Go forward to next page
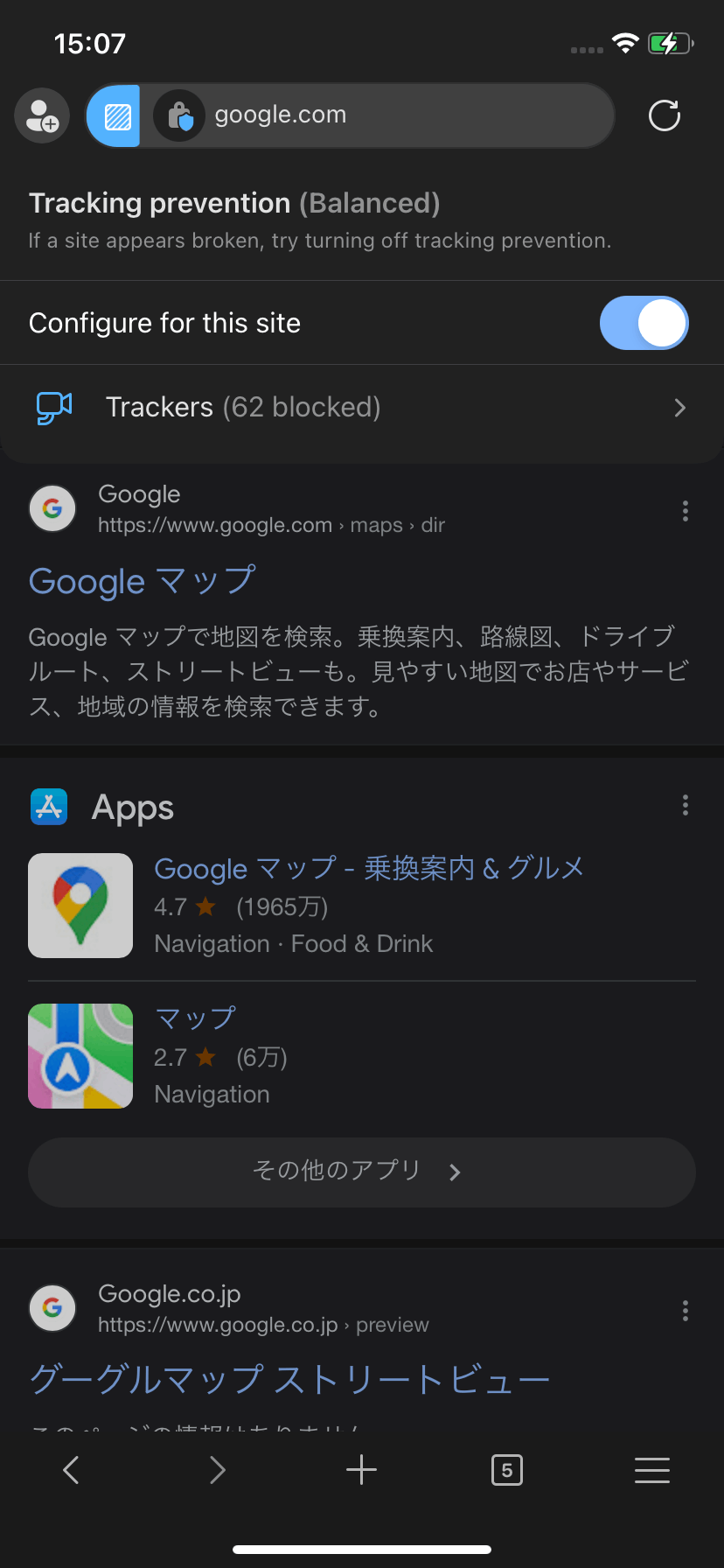The image size is (724, 1568). click(x=218, y=1470)
